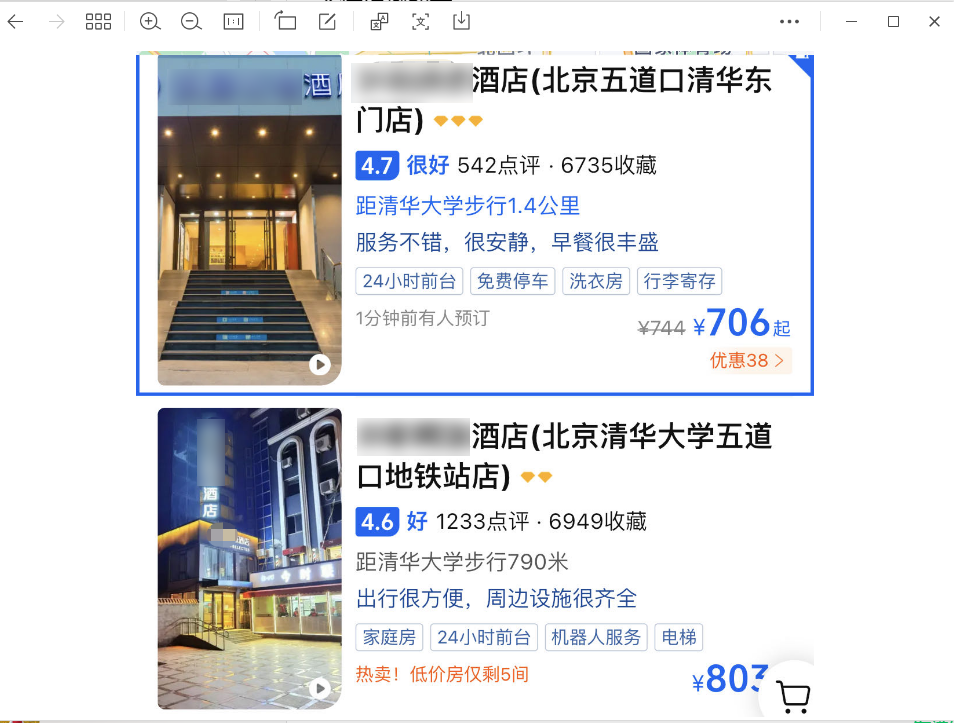The width and height of the screenshot is (954, 723).
Task: Go back to the previous image
Action: pos(16,22)
